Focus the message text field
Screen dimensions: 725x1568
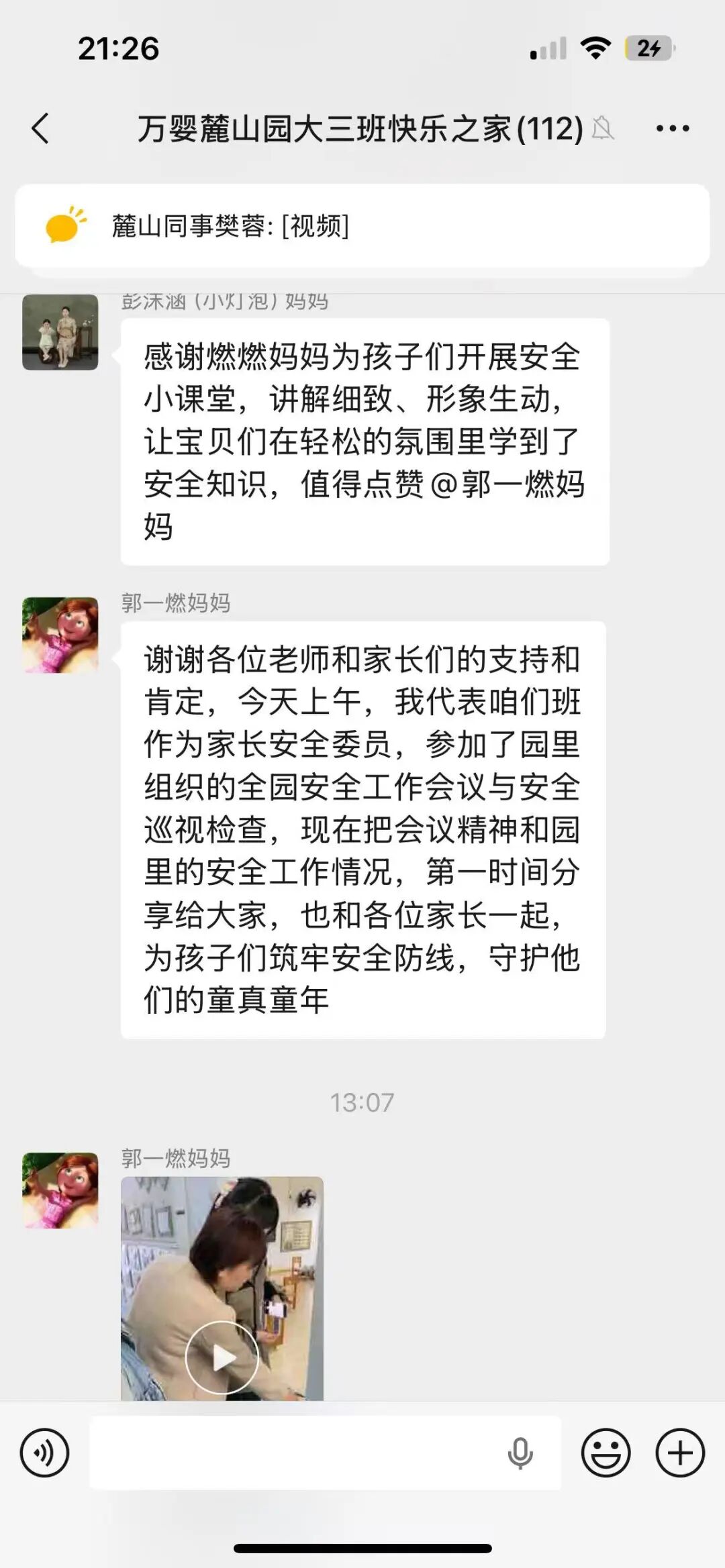click(295, 1453)
